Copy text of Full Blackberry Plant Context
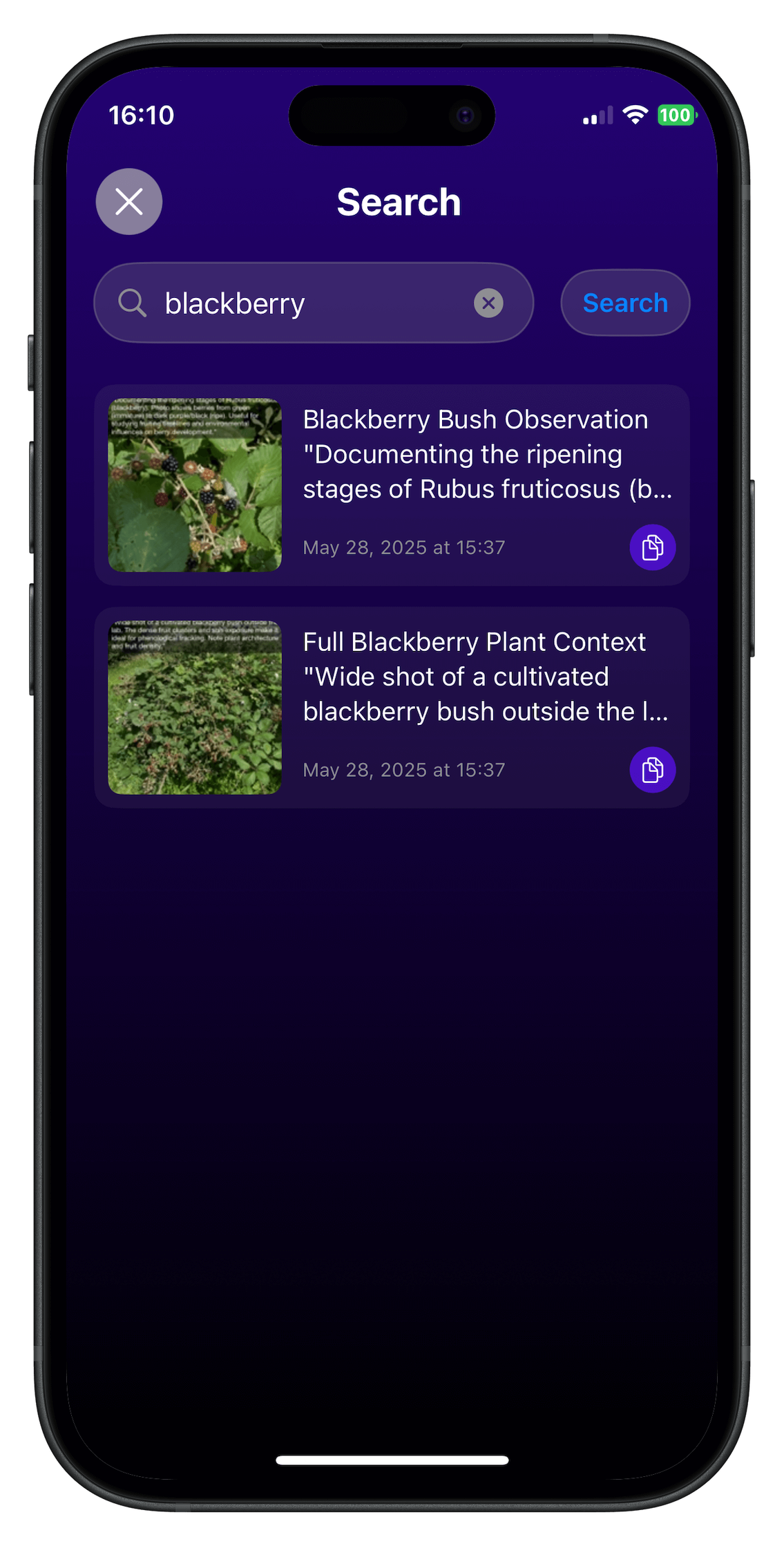 point(652,770)
